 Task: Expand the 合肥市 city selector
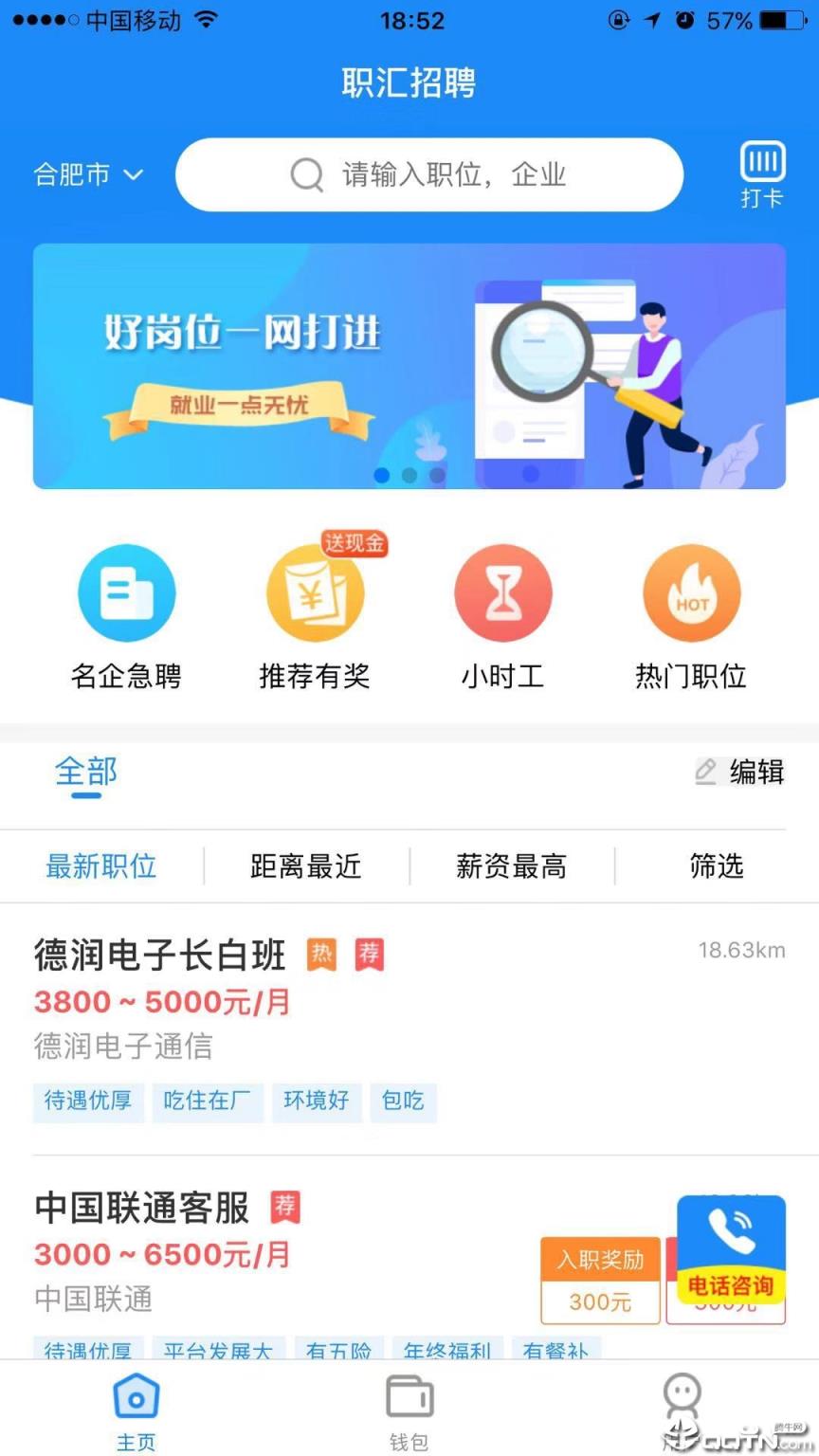(88, 173)
